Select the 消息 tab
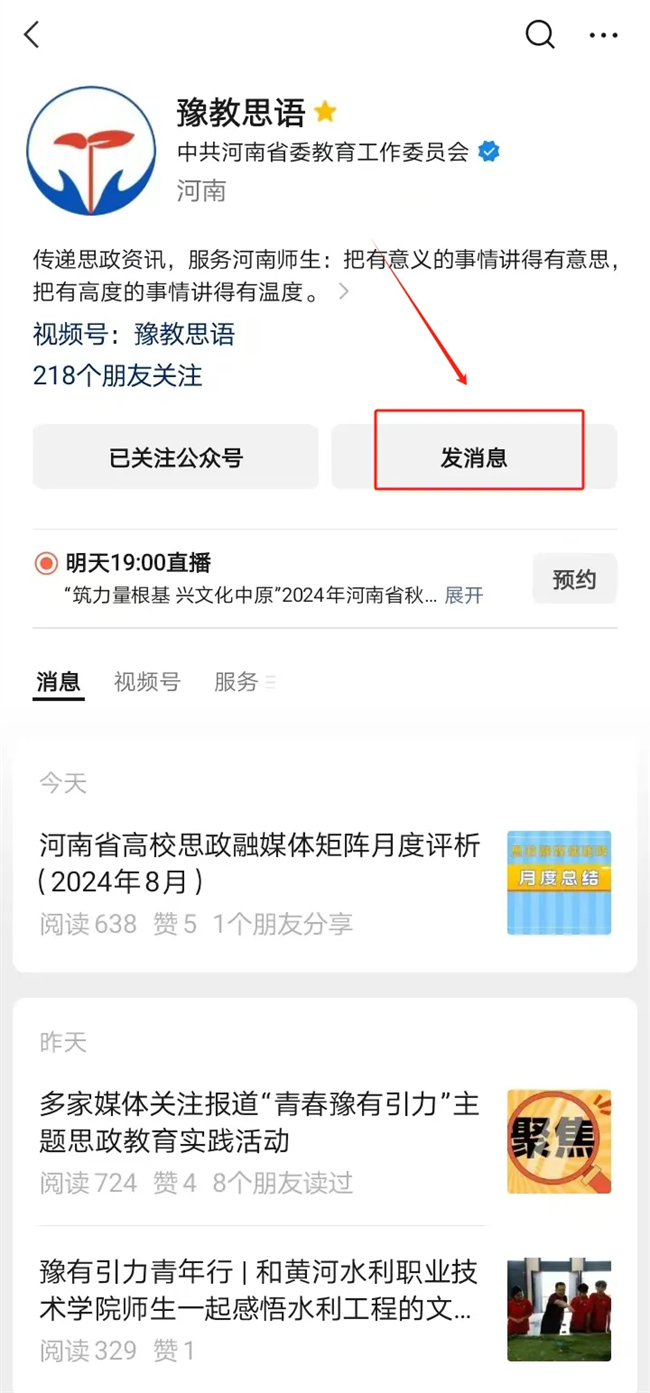 (58, 682)
